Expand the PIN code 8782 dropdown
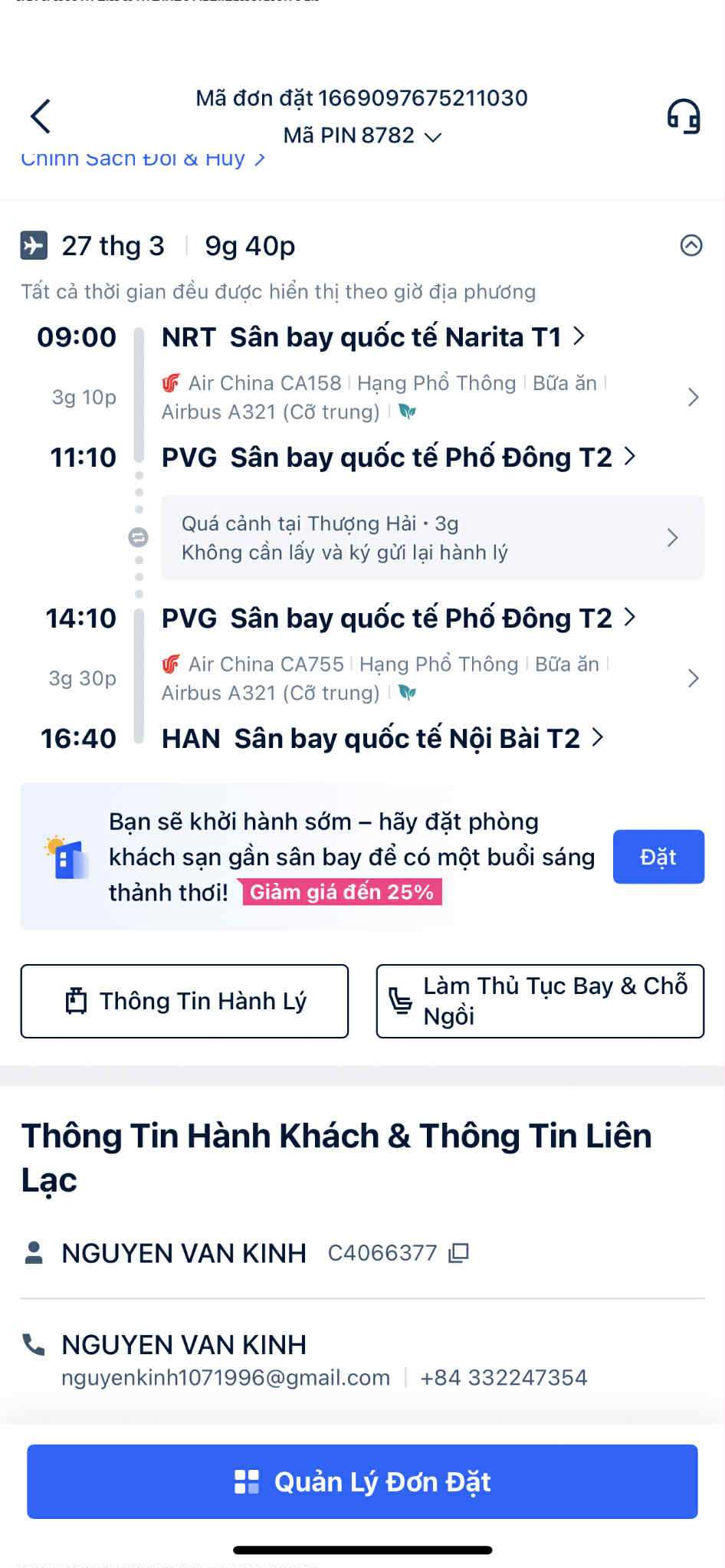The image size is (725, 1568). click(x=433, y=137)
